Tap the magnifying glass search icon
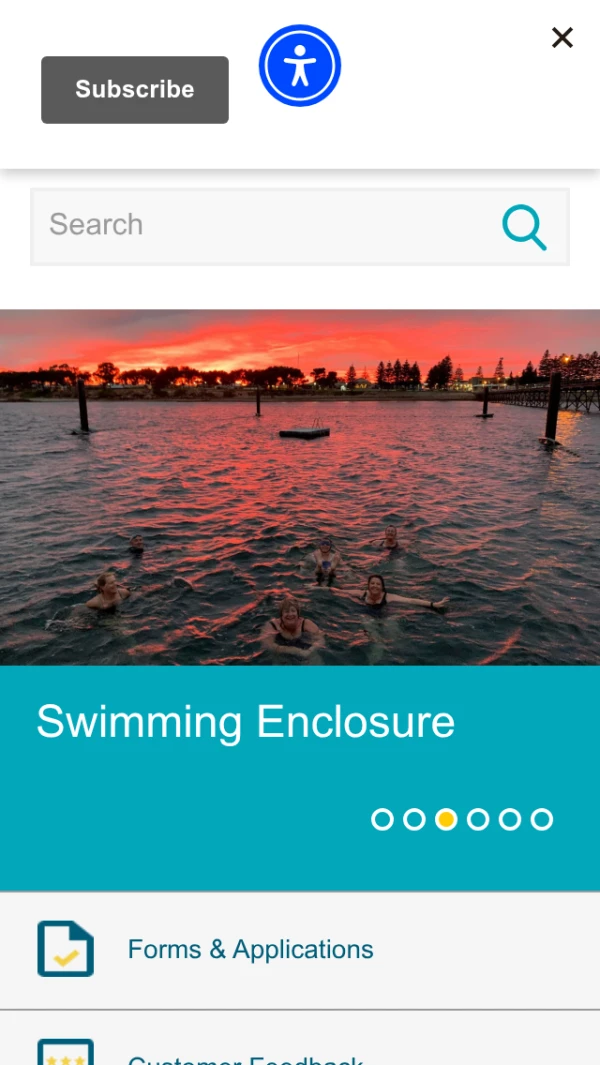 [x=524, y=227]
